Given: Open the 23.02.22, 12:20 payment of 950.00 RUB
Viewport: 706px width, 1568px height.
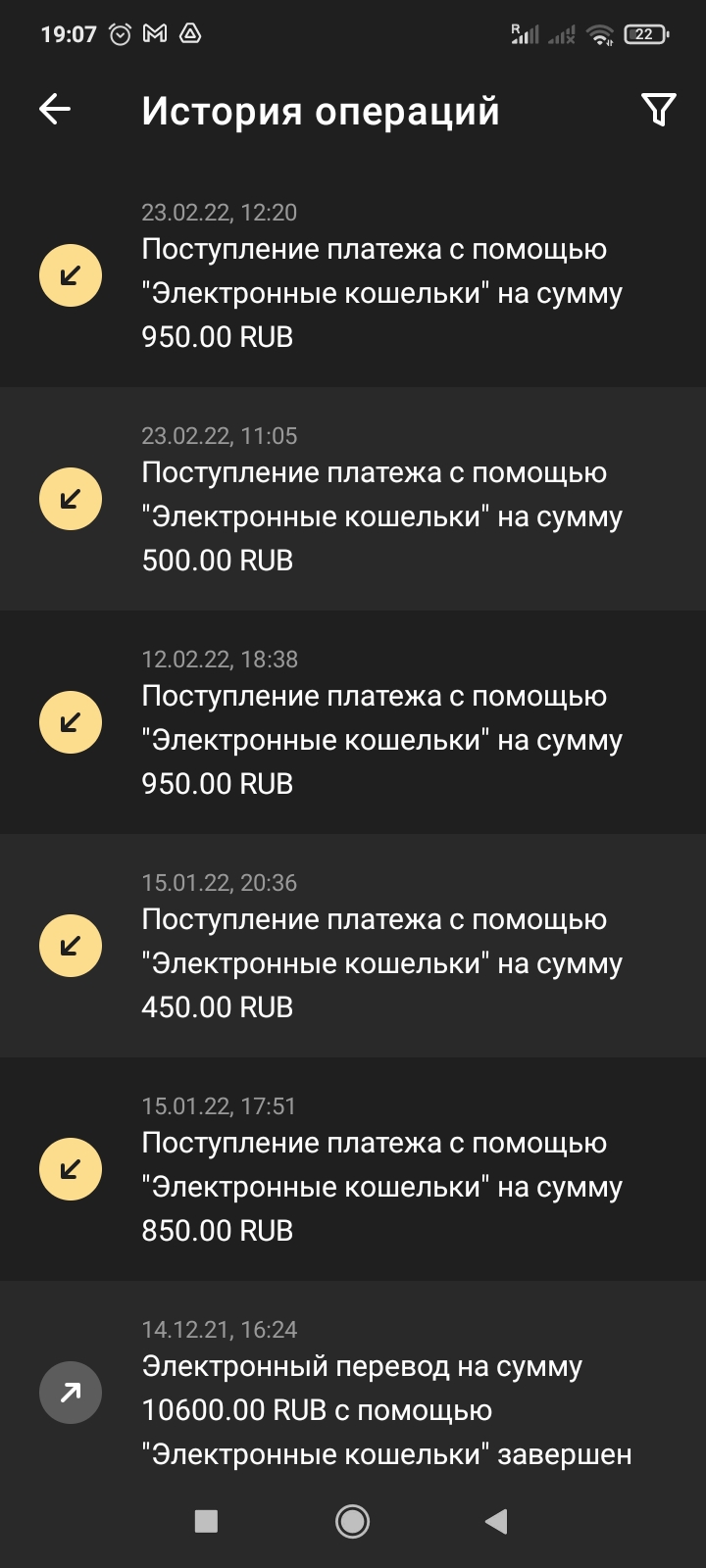Looking at the screenshot, I should point(382,292).
